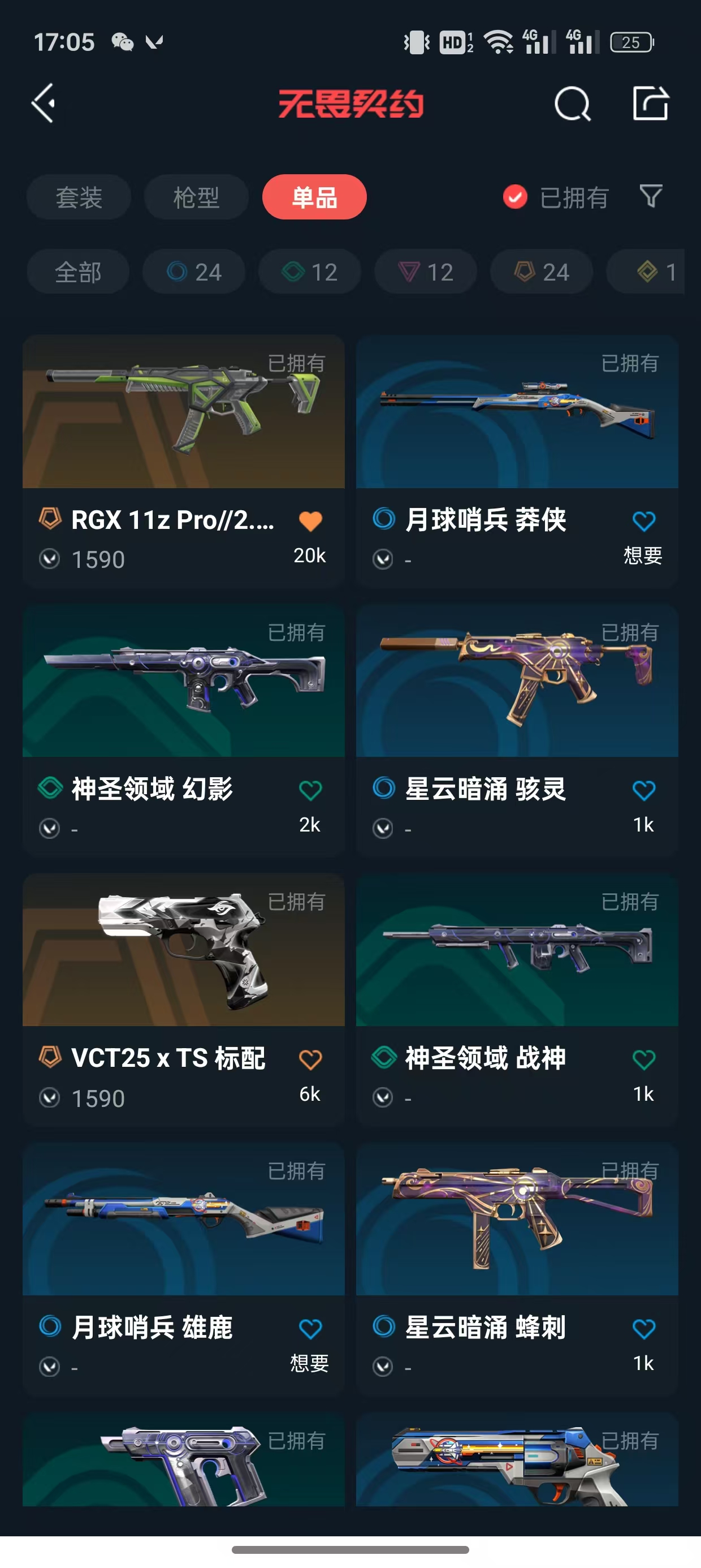Image resolution: width=701 pixels, height=1568 pixels.
Task: Tap the heart on 月球哨兵 雄鹿
Action: [310, 1328]
